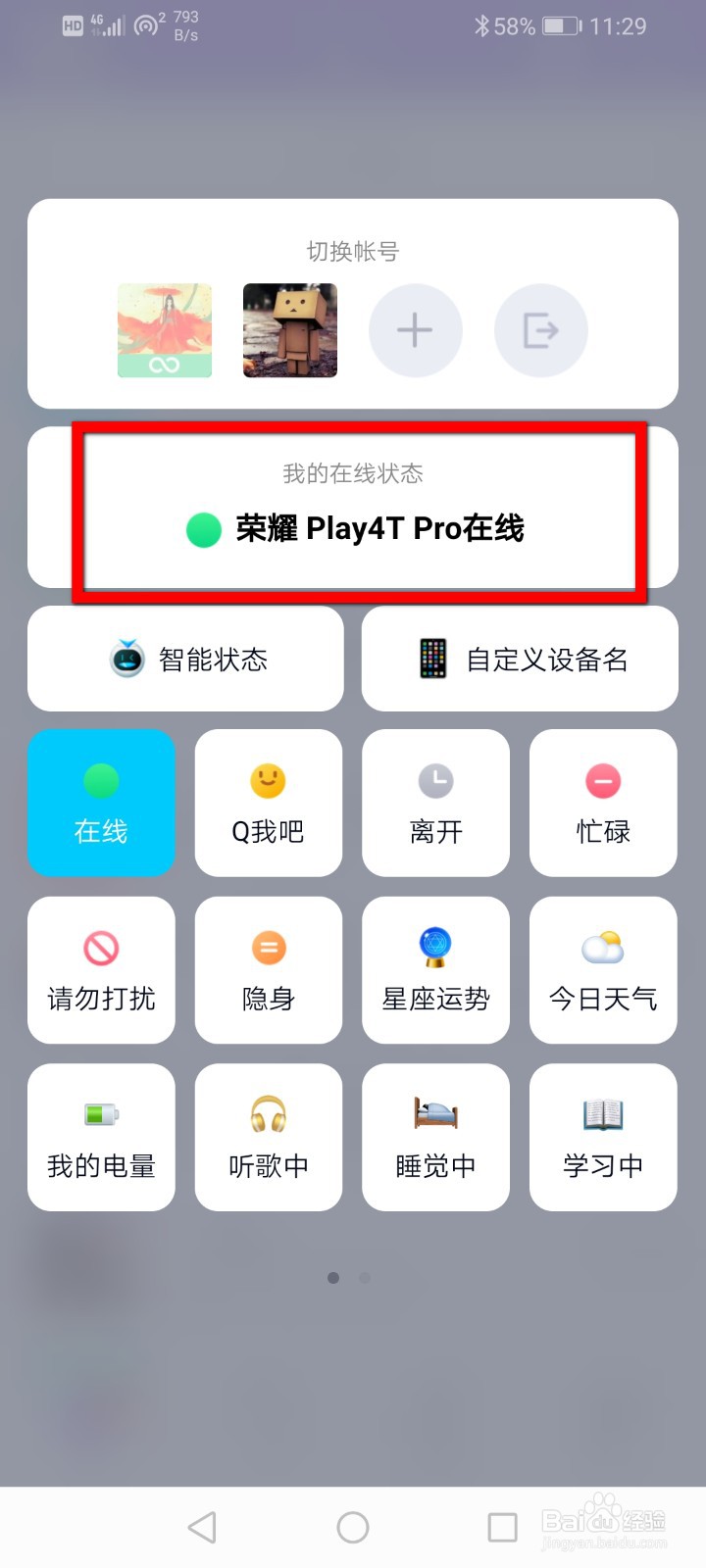This screenshot has width=706, height=1568.
Task: Select the cardboard robot avatar account
Action: click(x=289, y=330)
